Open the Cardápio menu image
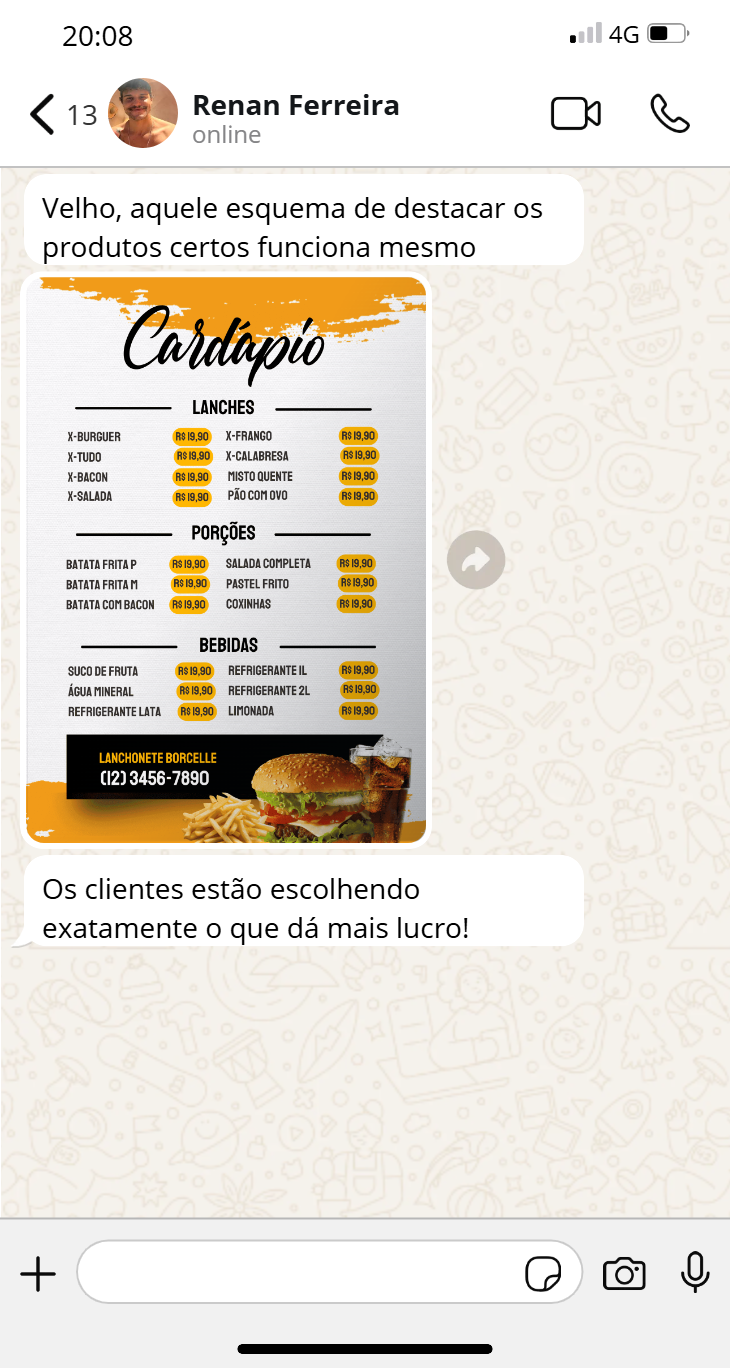The height and width of the screenshot is (1368, 730). point(227,560)
